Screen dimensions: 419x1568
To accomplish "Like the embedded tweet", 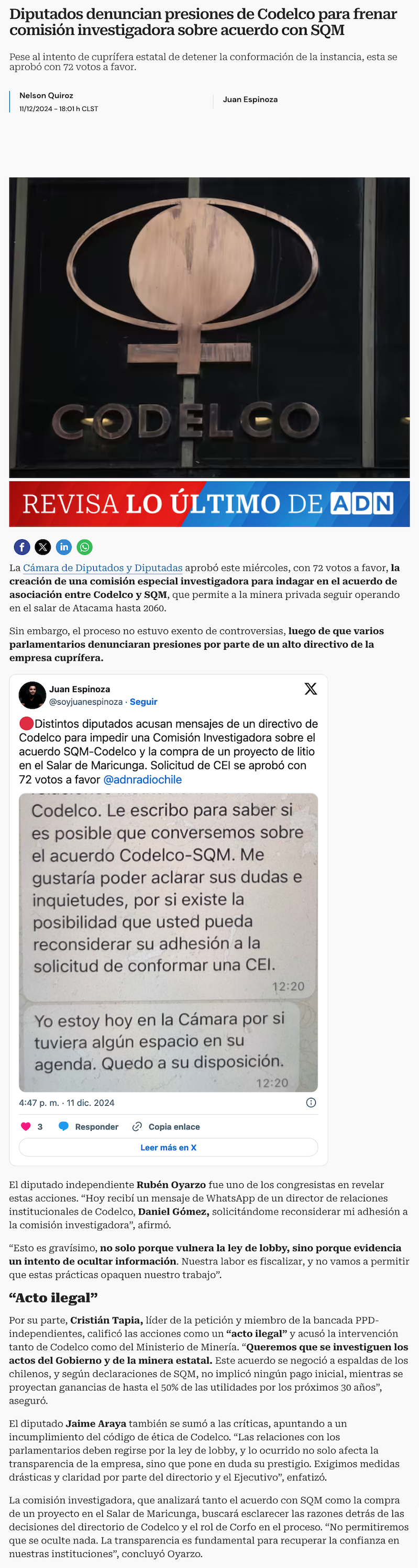I will click(x=26, y=1127).
